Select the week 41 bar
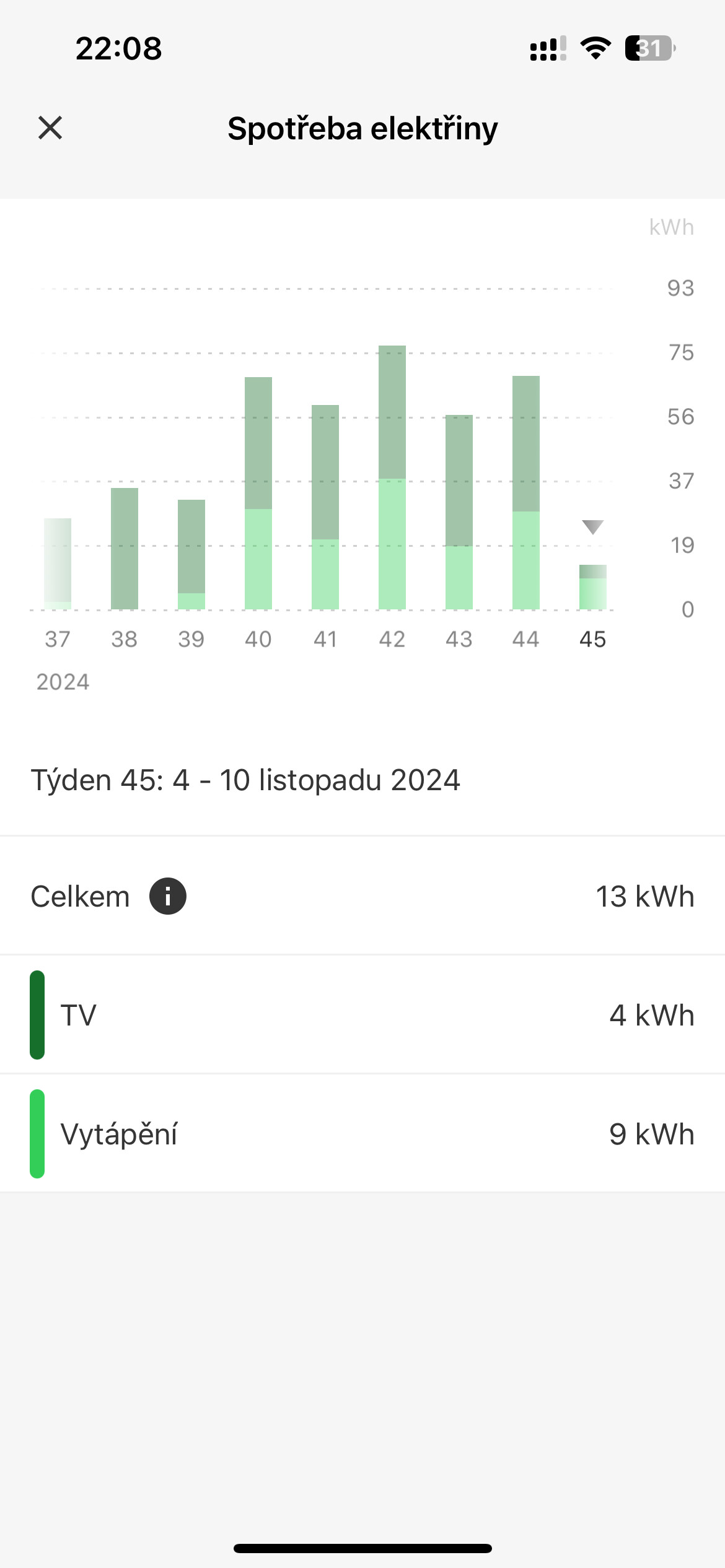The height and width of the screenshot is (1568, 725). [325, 507]
